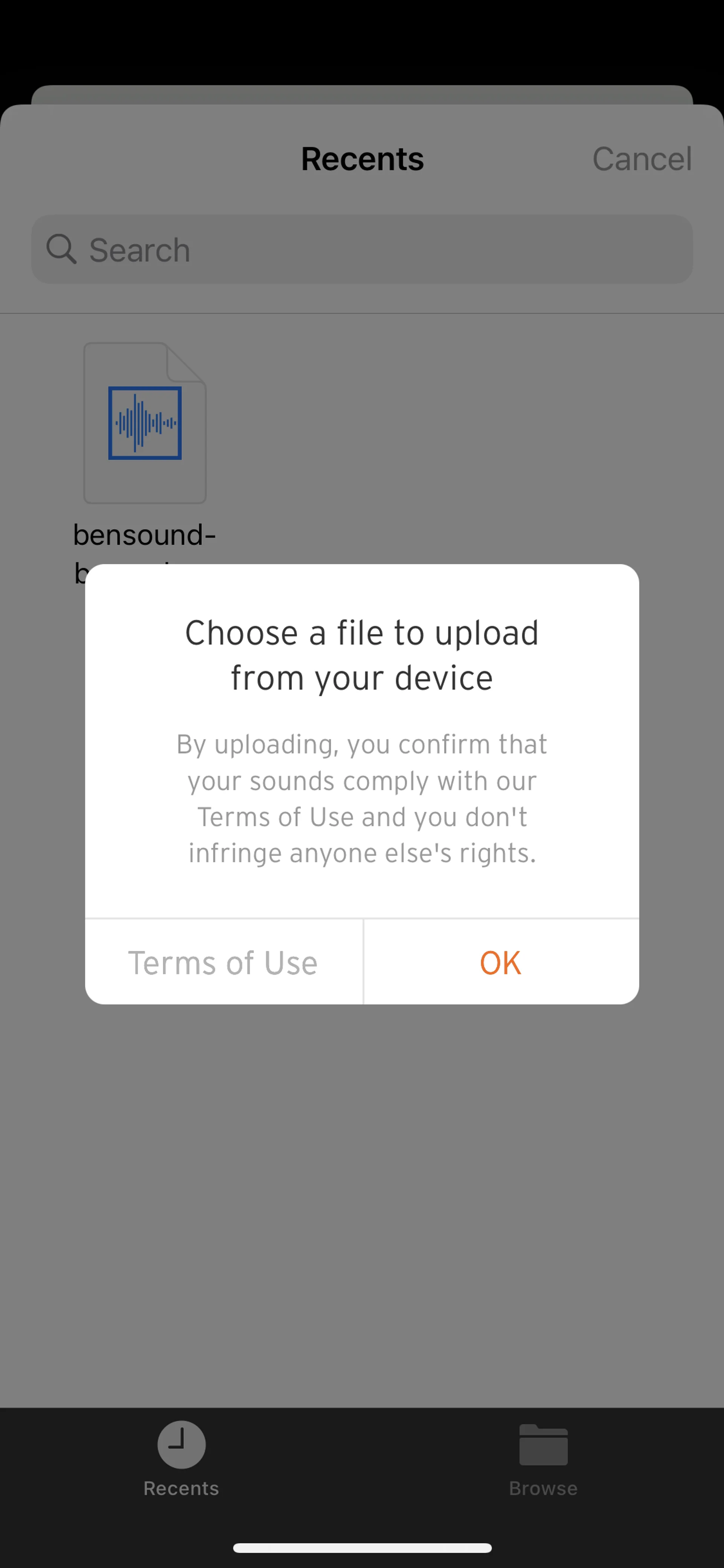
Task: Cancel the file picker
Action: click(641, 159)
